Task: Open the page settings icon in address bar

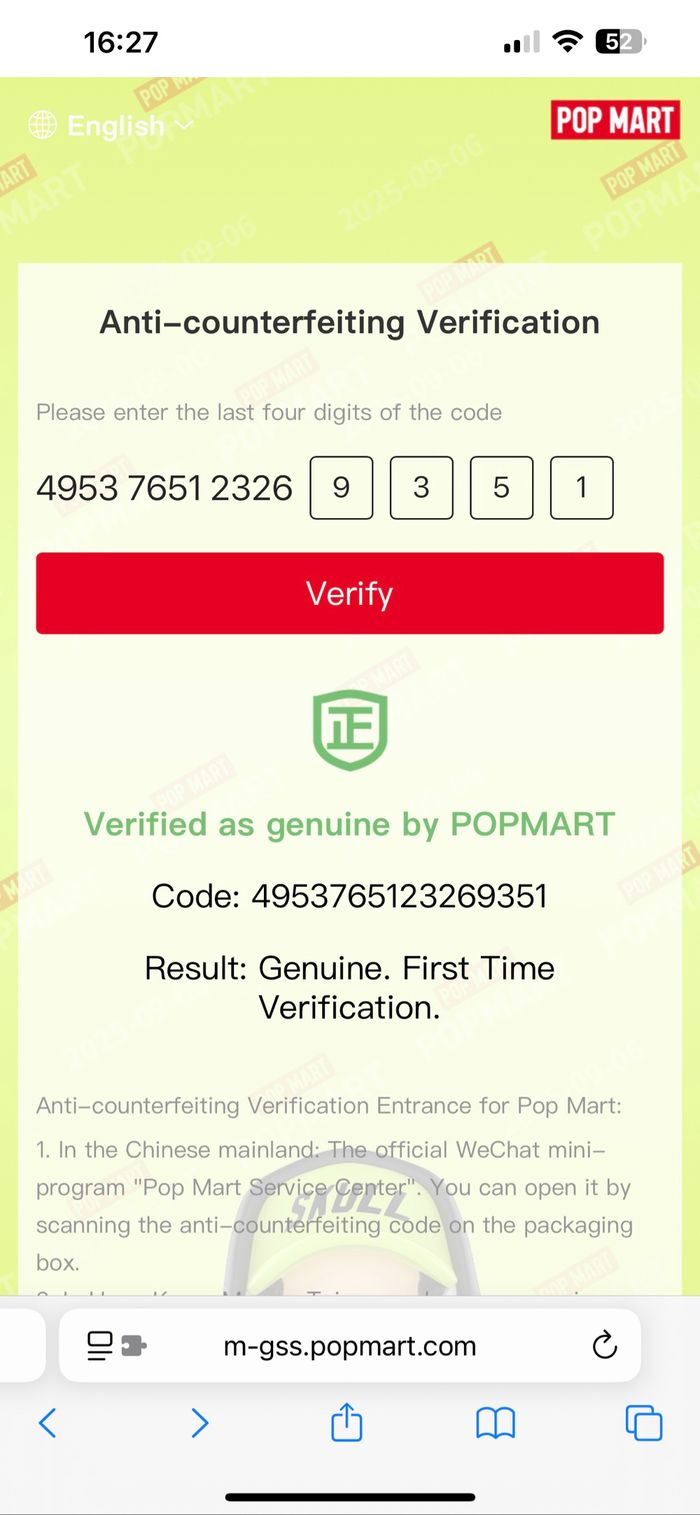Action: [116, 1346]
